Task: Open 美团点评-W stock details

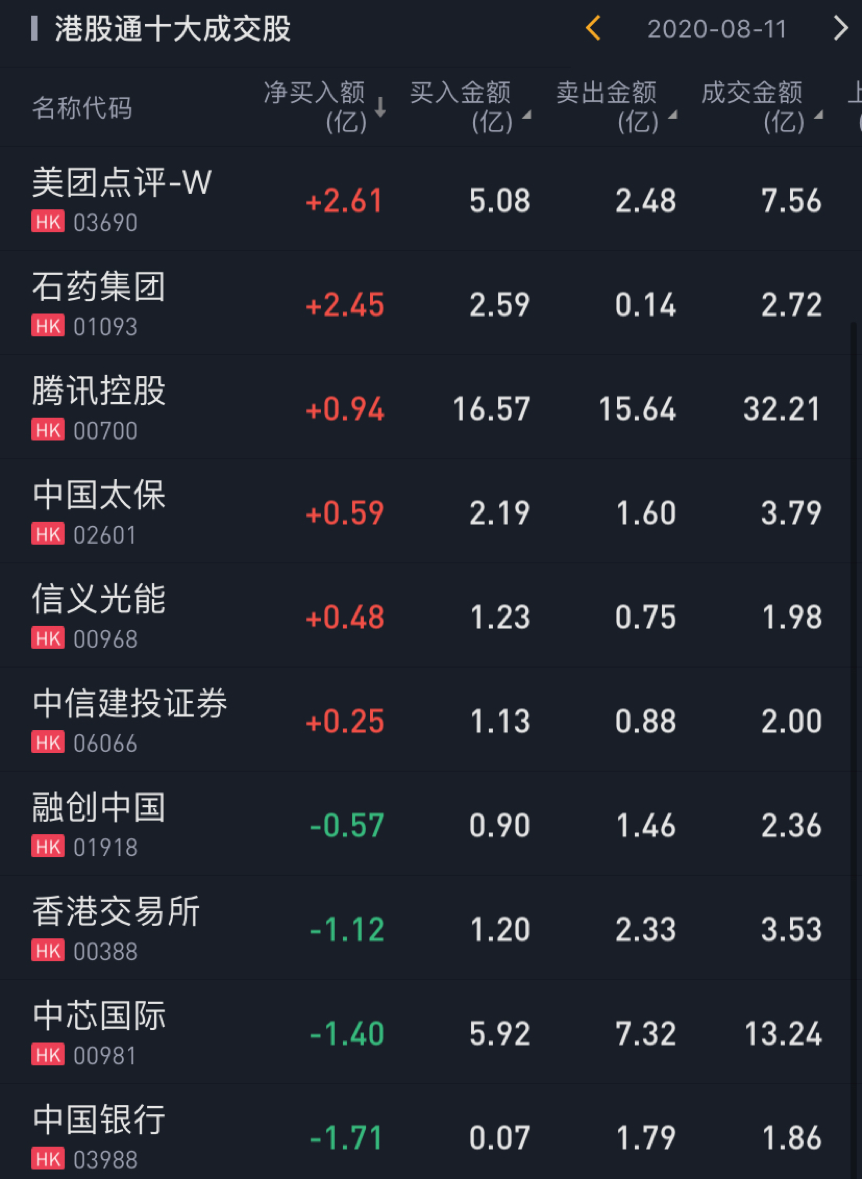Action: click(122, 199)
